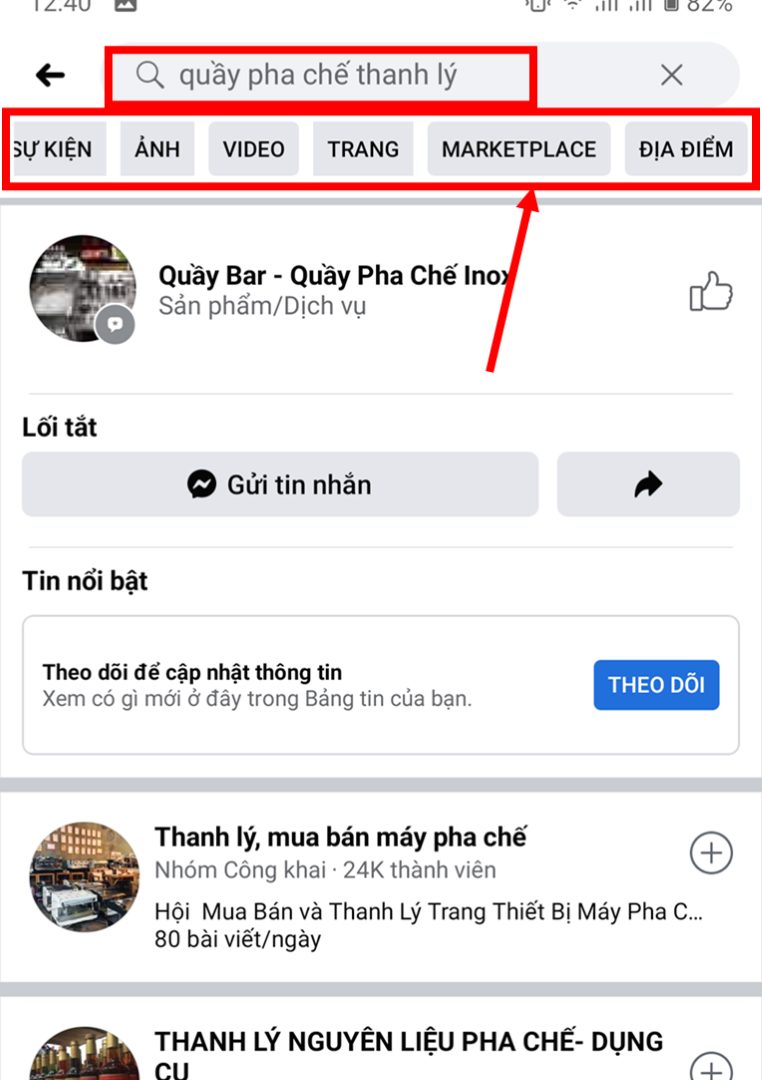This screenshot has width=762, height=1080.
Task: Tap the Quầy Bar page profile thumbnail
Action: [83, 287]
